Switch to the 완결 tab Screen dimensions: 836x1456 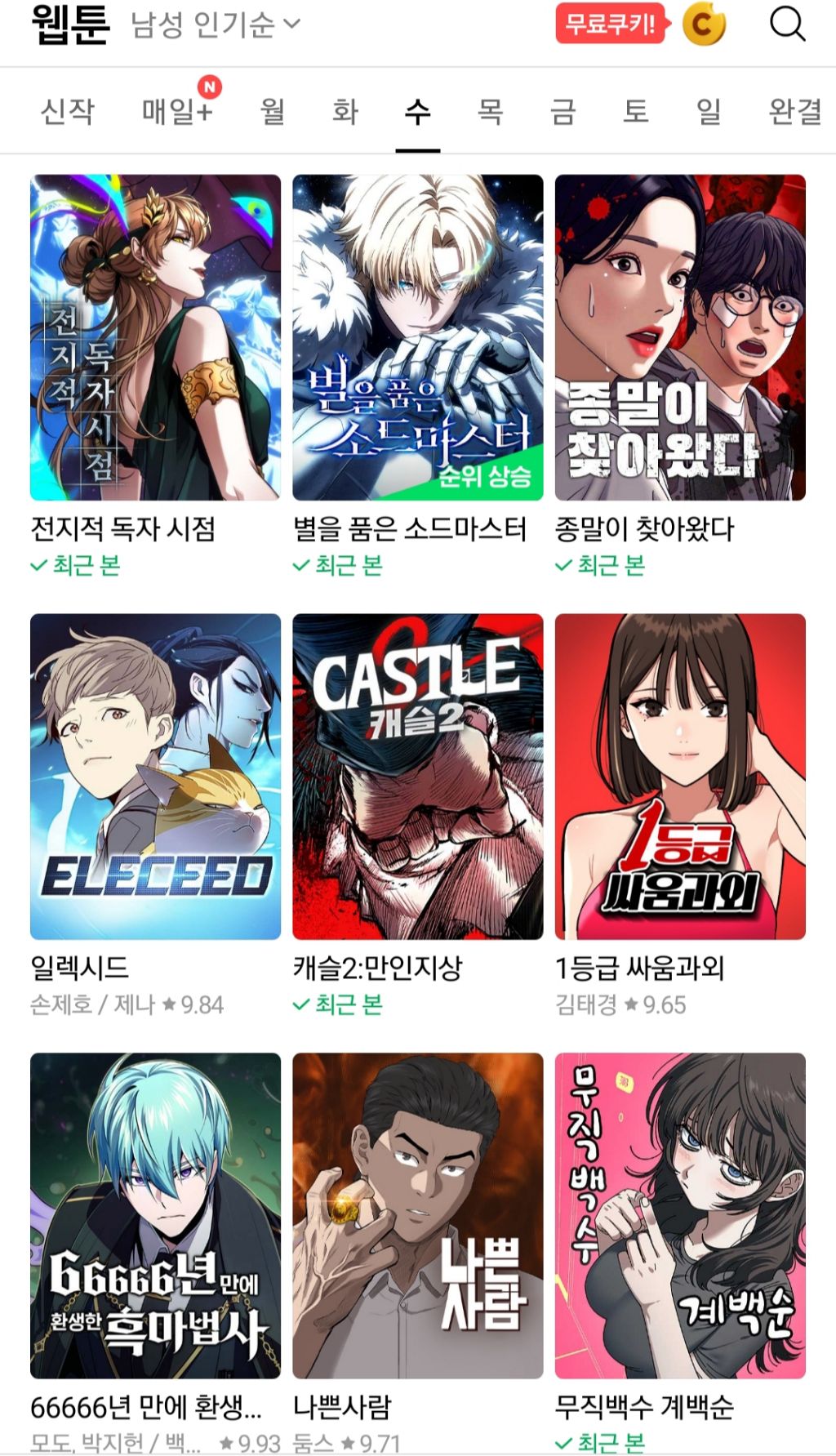[x=794, y=111]
